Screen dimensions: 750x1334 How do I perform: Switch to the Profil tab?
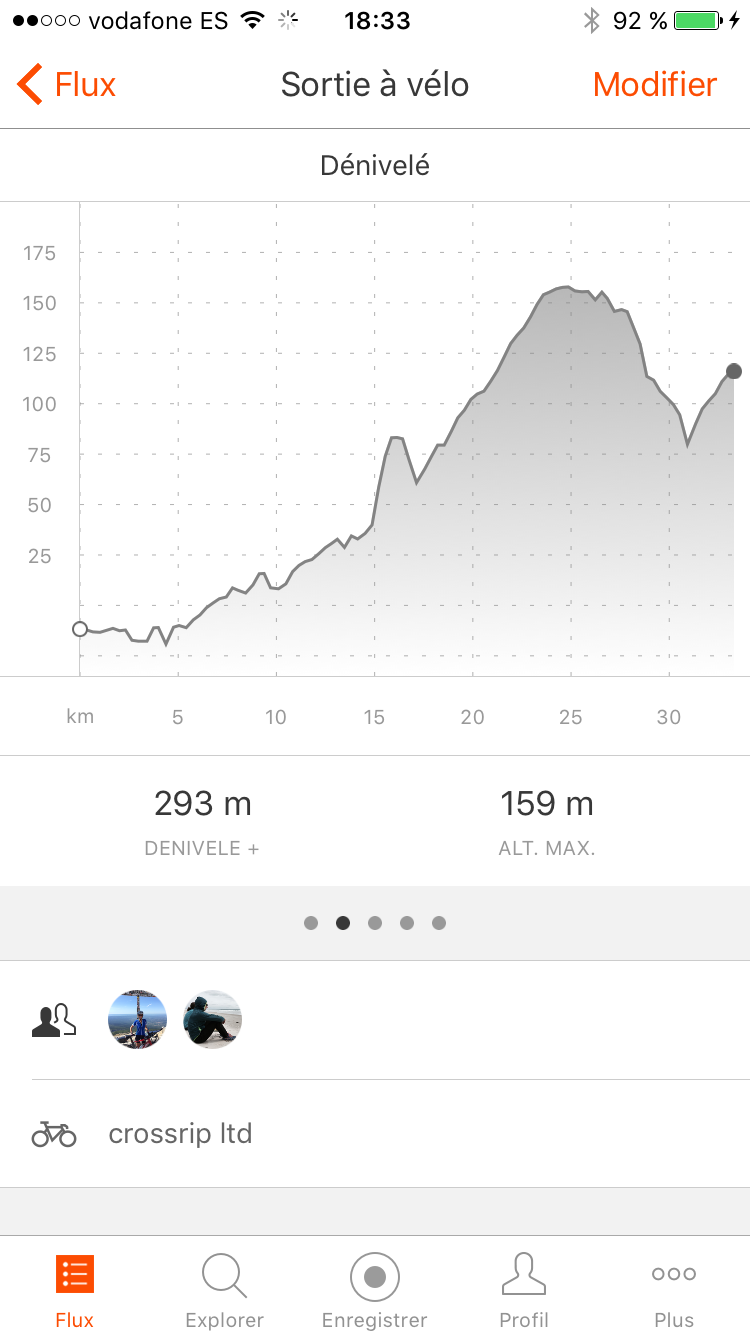click(524, 1290)
